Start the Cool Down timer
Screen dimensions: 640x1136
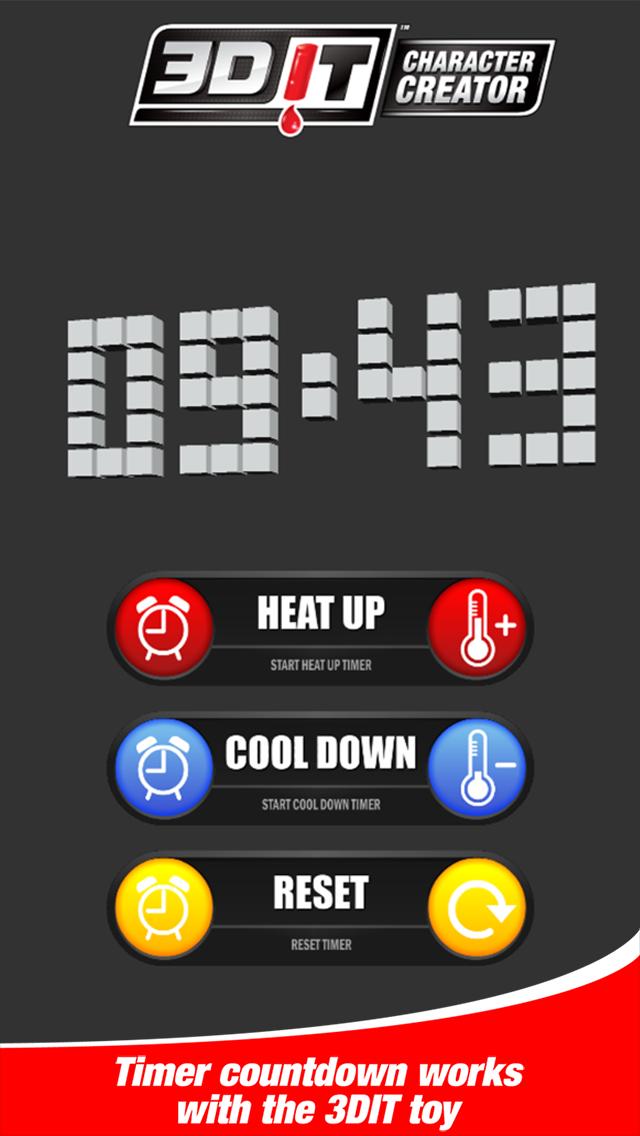click(x=320, y=768)
